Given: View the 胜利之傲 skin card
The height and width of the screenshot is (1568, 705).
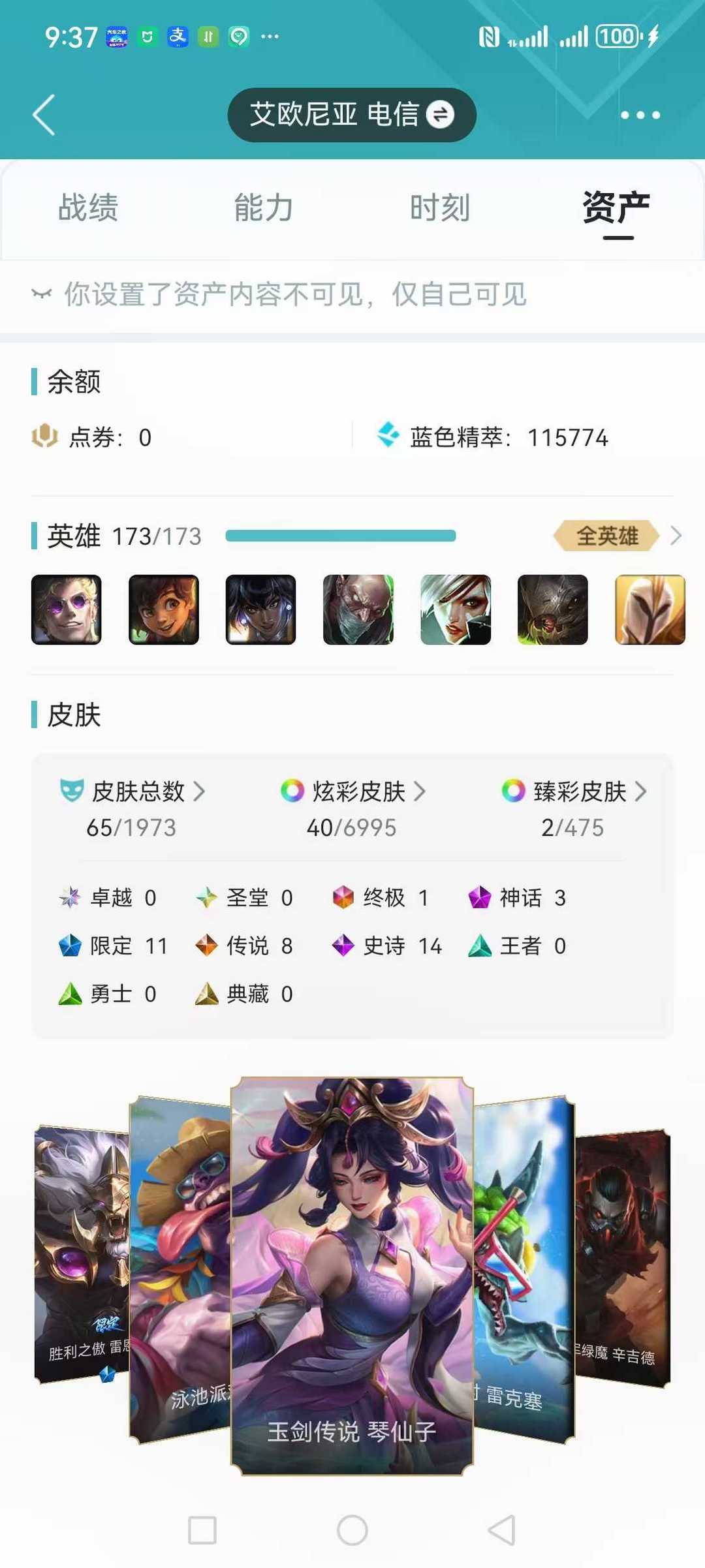Looking at the screenshot, I should click(x=82, y=1253).
